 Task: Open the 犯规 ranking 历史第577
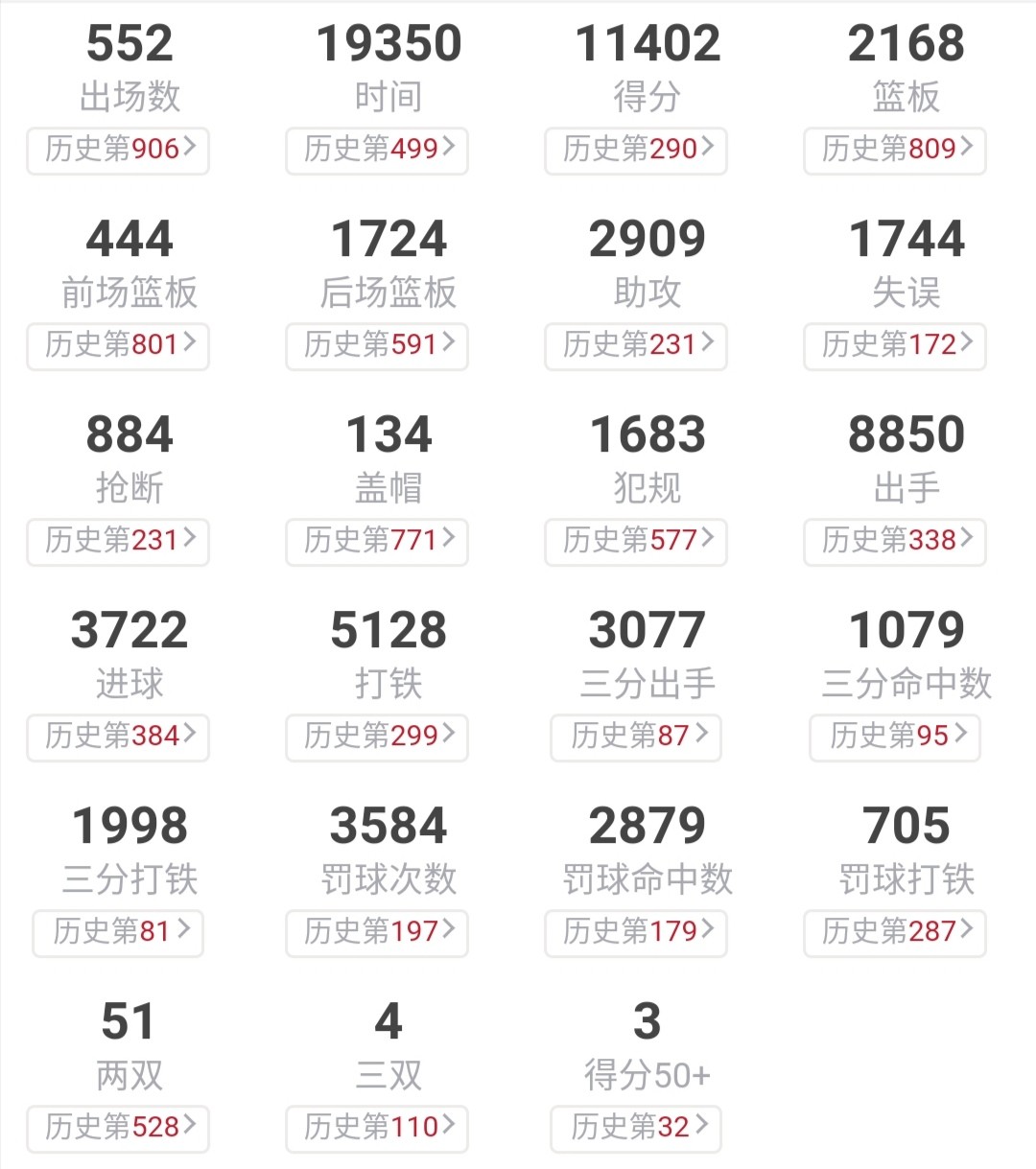636,541
